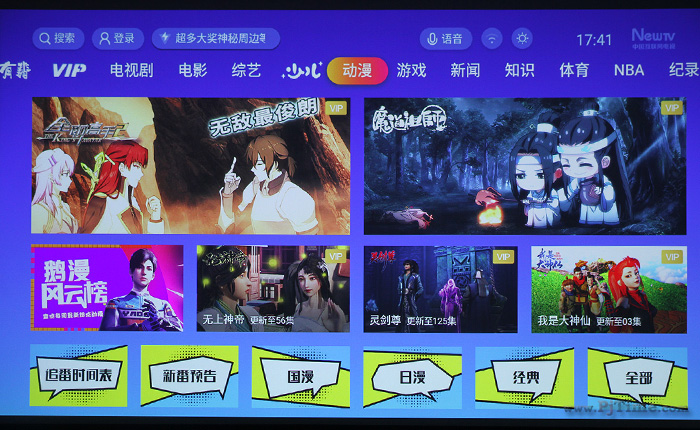
Task: Activate 语音 voice input
Action: tap(445, 39)
